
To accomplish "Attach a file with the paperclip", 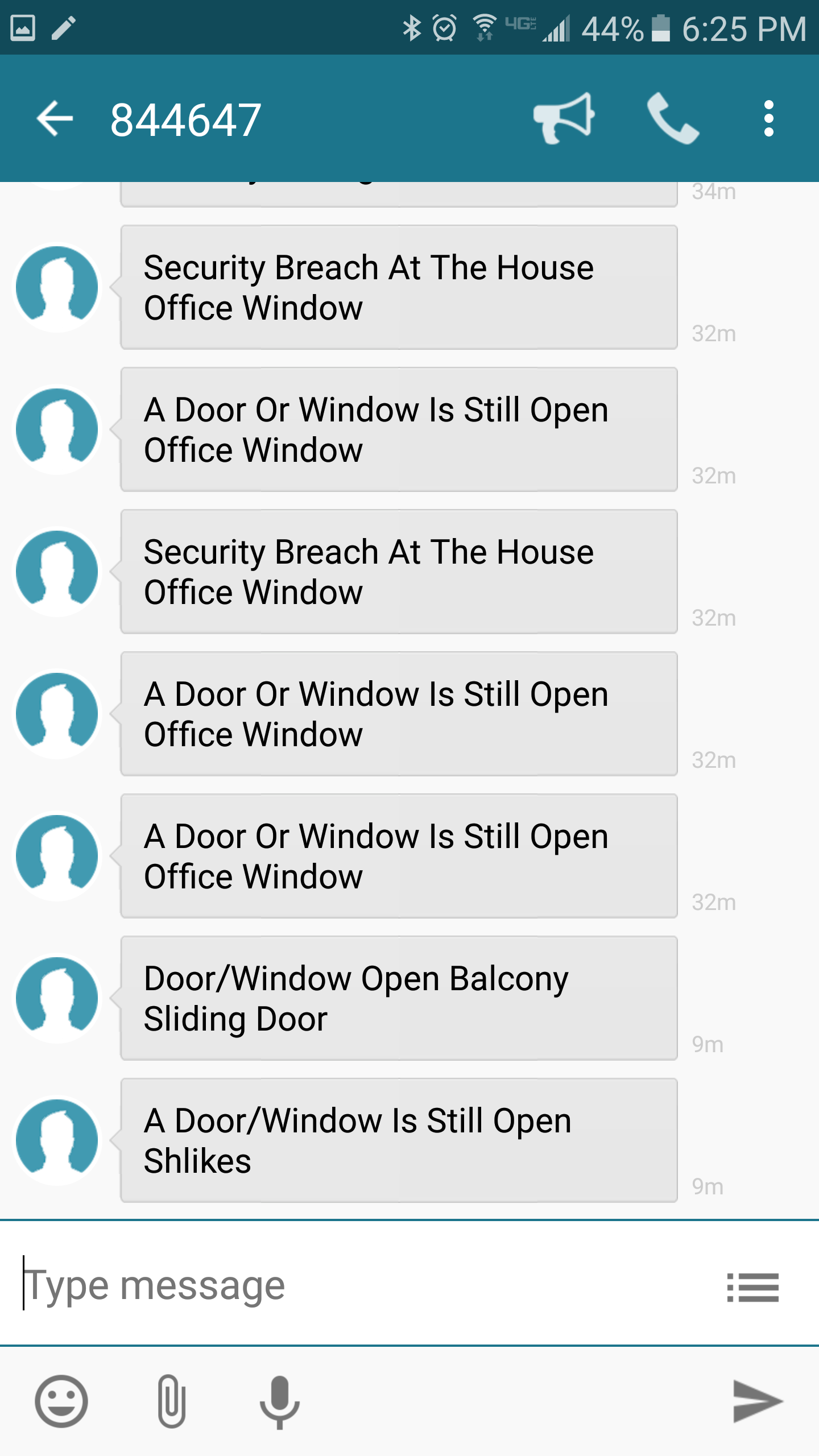I will (171, 1401).
